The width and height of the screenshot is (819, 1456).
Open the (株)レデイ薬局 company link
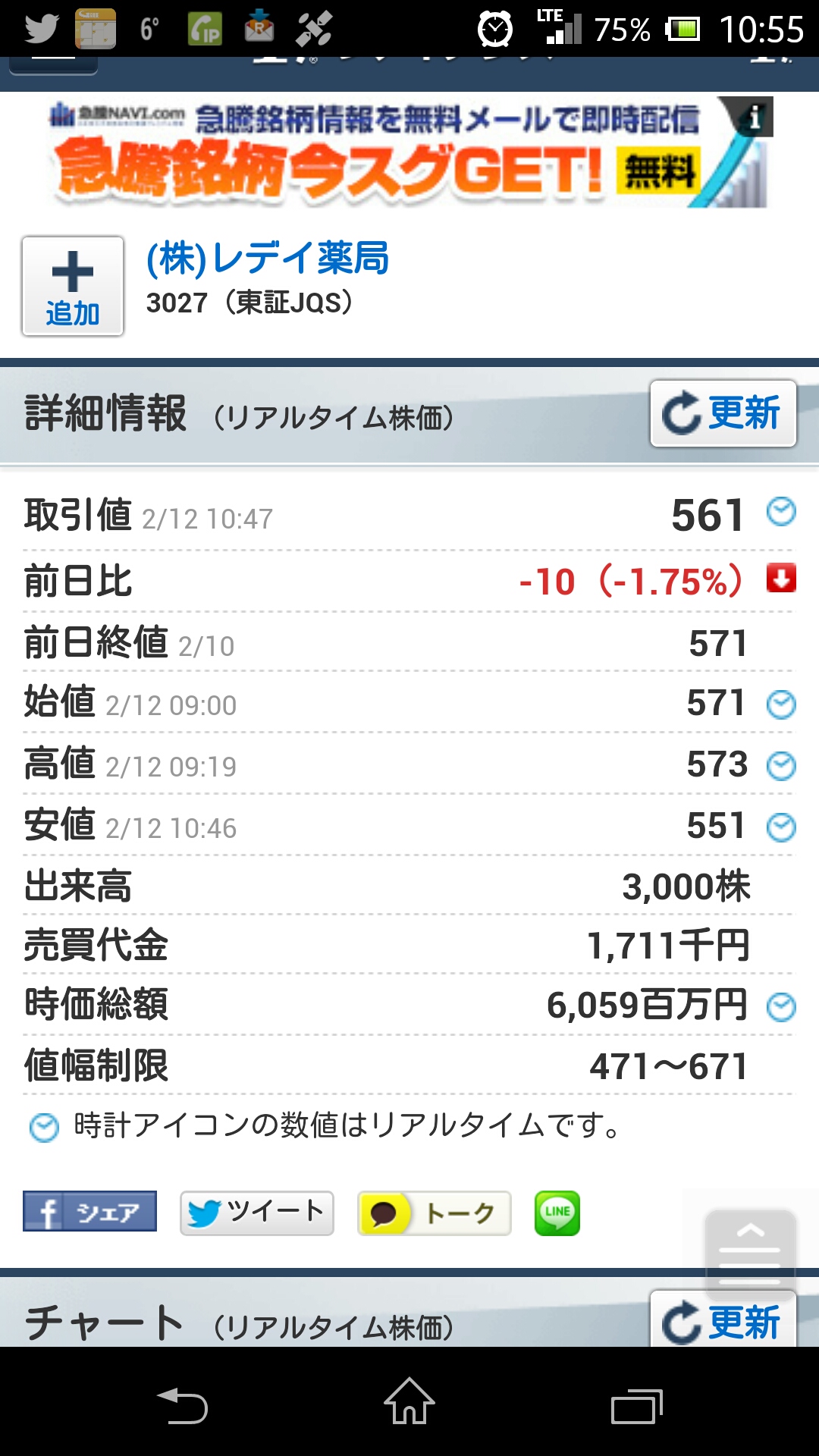(x=267, y=259)
